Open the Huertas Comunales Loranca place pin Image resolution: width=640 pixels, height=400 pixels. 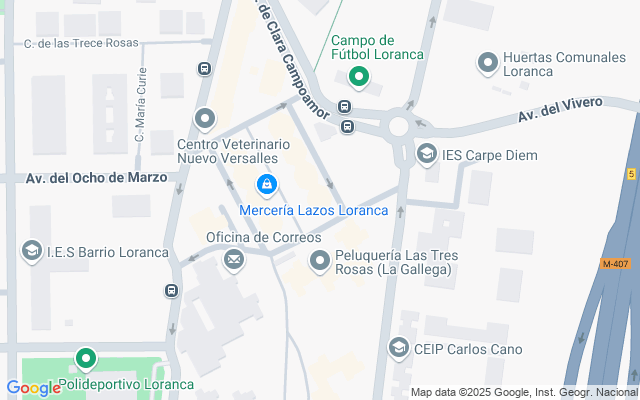tap(488, 63)
